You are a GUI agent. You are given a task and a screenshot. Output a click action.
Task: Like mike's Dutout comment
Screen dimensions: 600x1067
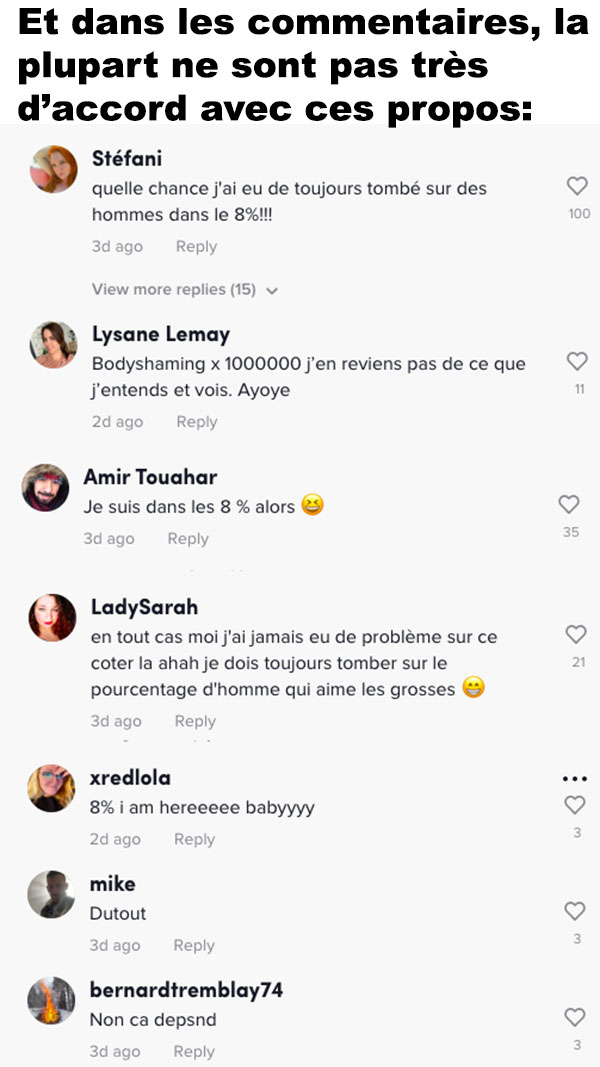[575, 911]
